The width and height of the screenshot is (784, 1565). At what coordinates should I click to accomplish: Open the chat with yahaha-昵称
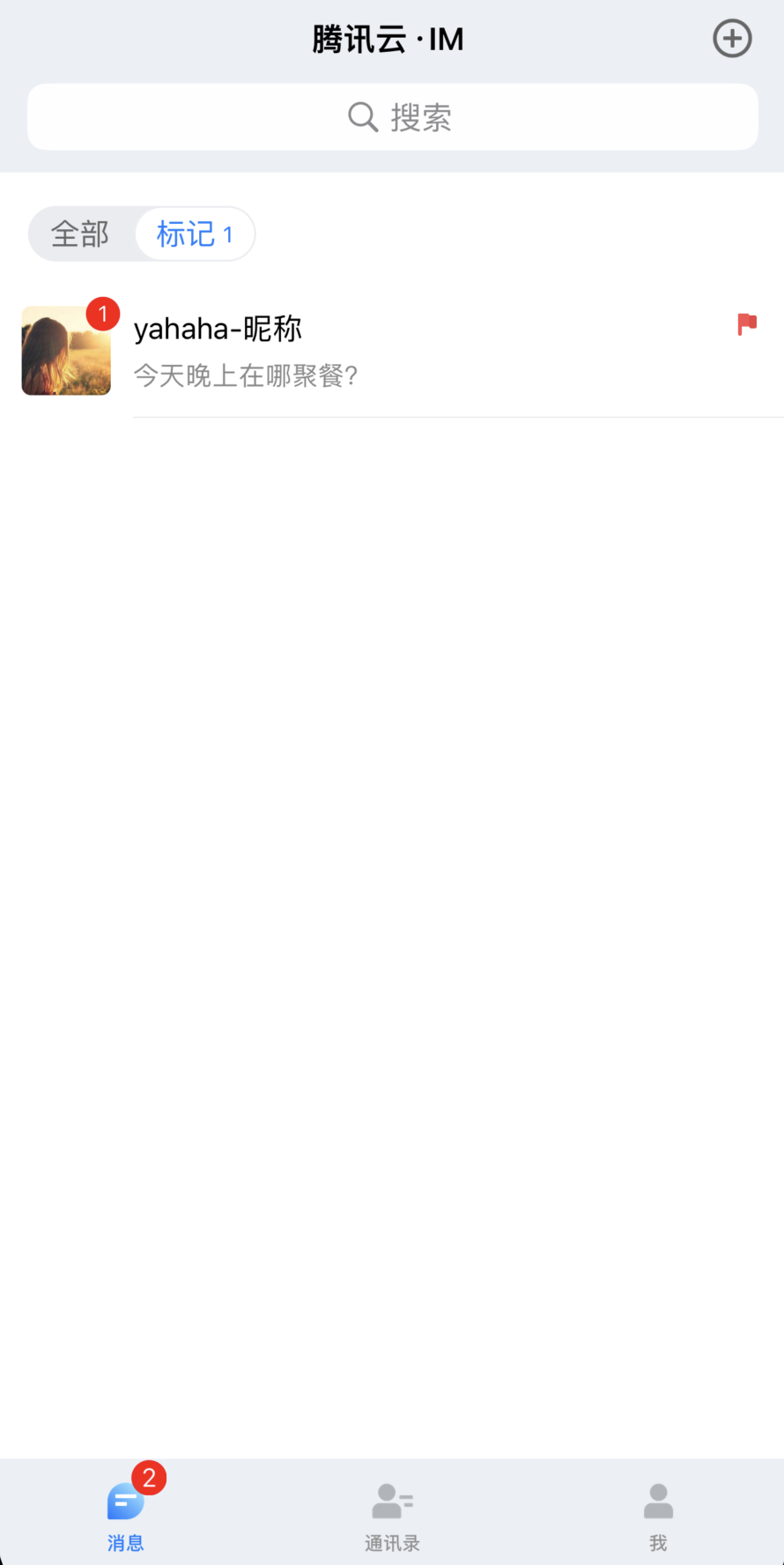(392, 352)
